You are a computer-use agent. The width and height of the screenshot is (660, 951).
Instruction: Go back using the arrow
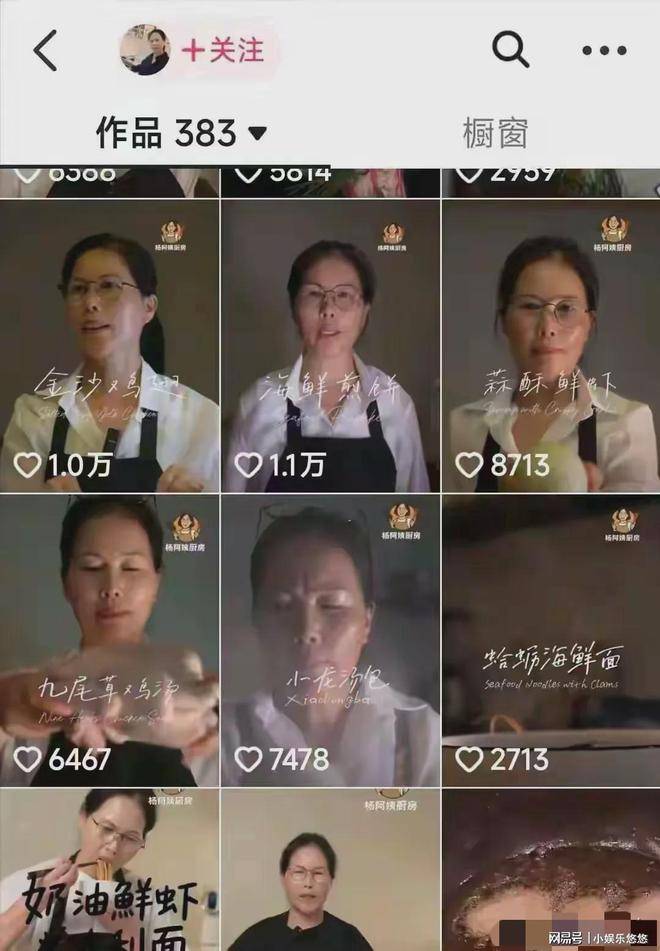click(x=45, y=50)
